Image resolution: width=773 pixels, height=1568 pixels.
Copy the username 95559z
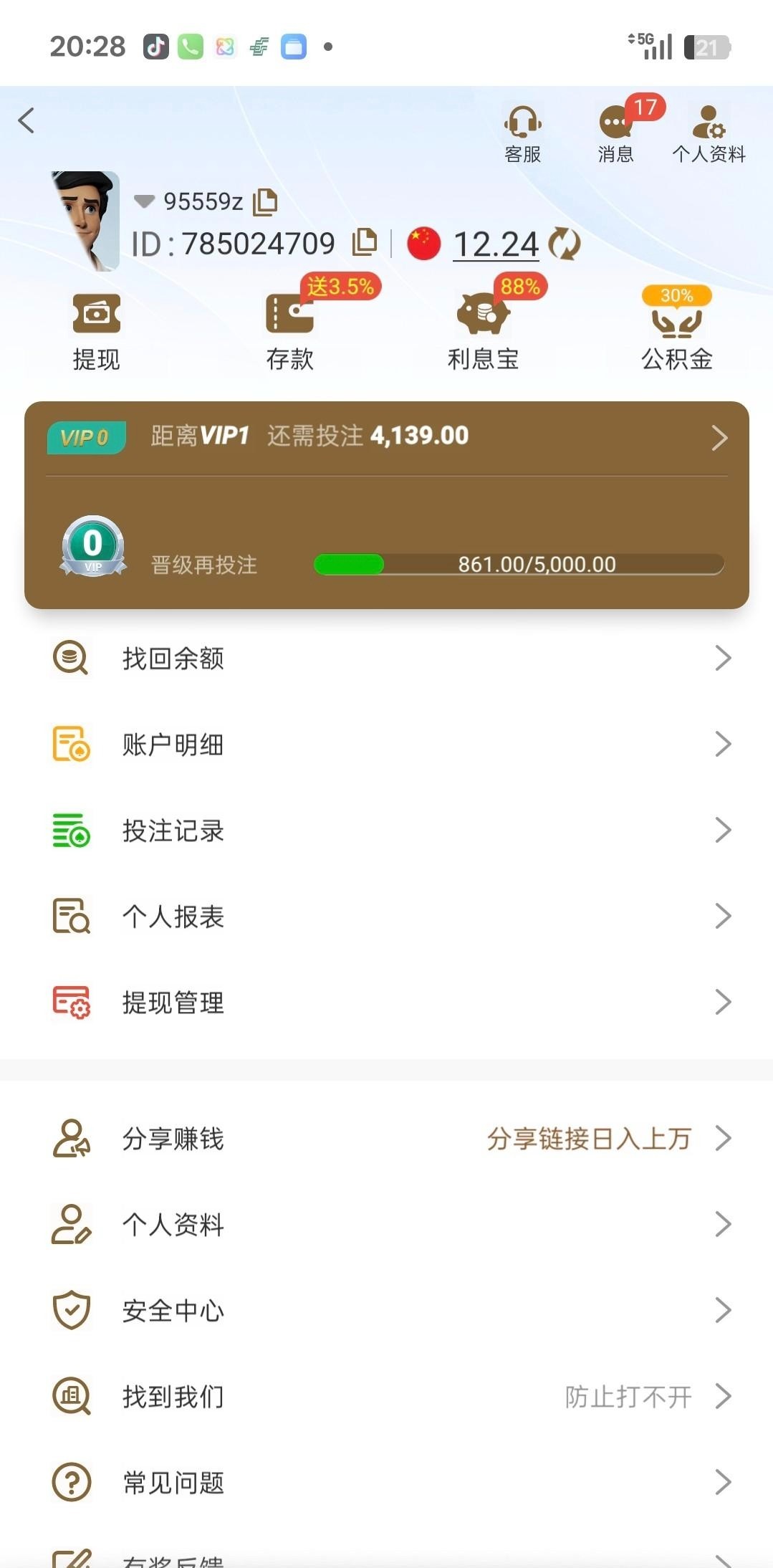266,202
